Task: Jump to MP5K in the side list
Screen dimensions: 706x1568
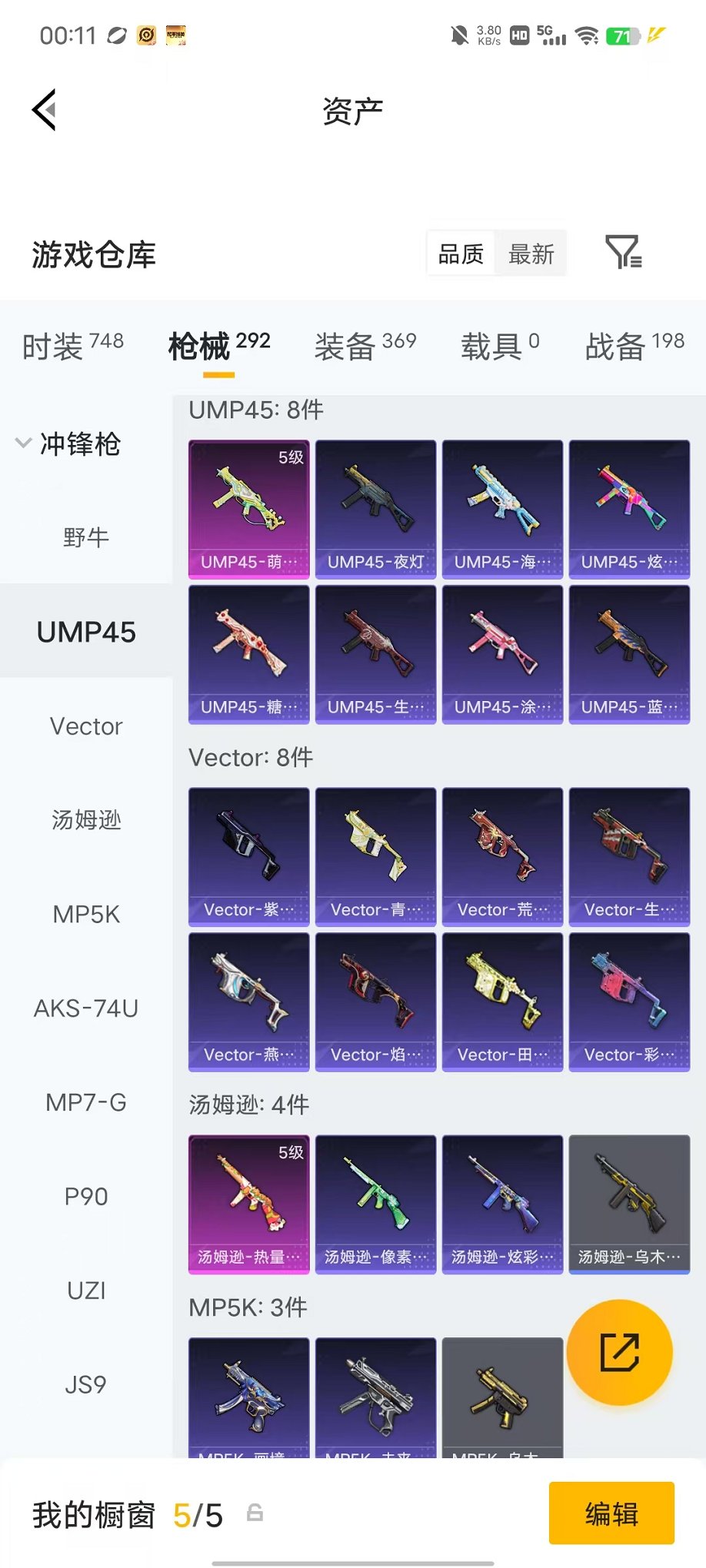Action: pos(86,915)
